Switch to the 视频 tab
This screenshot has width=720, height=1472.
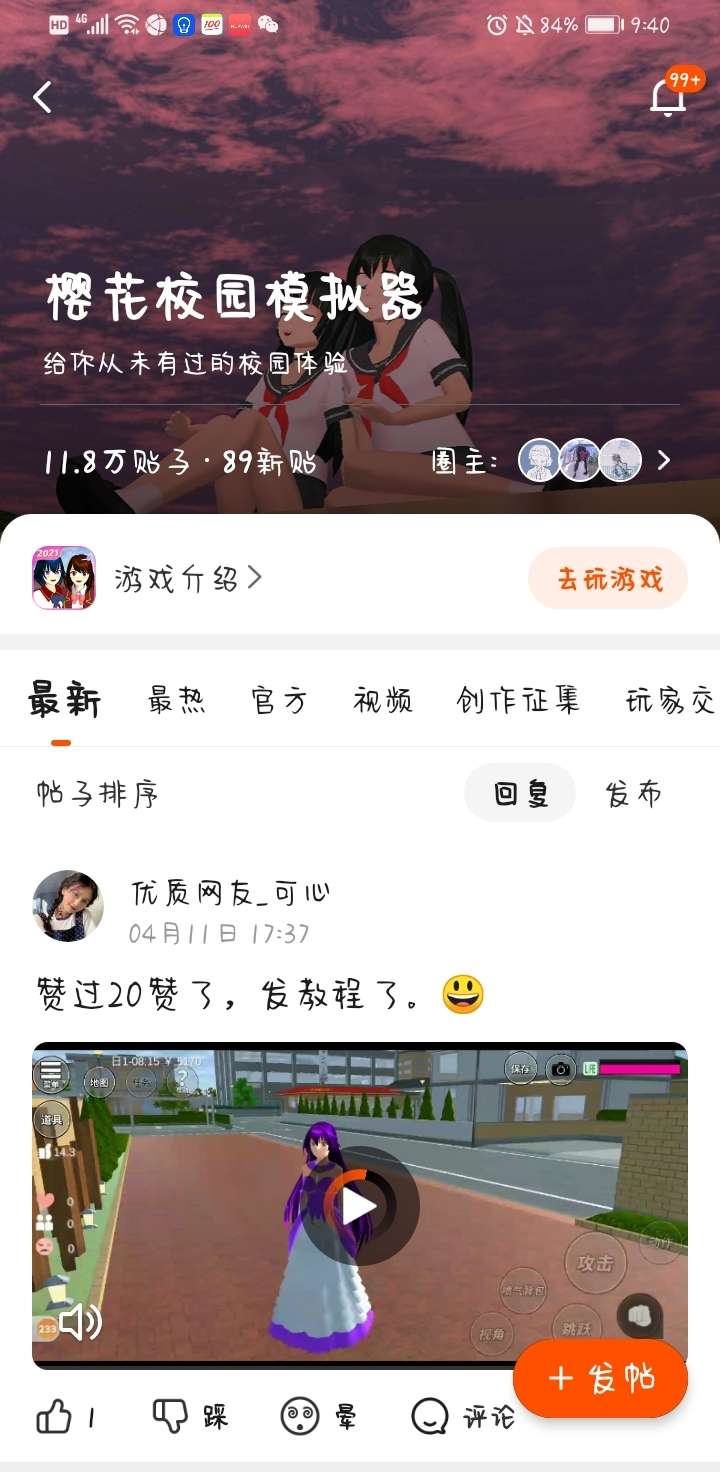point(383,701)
